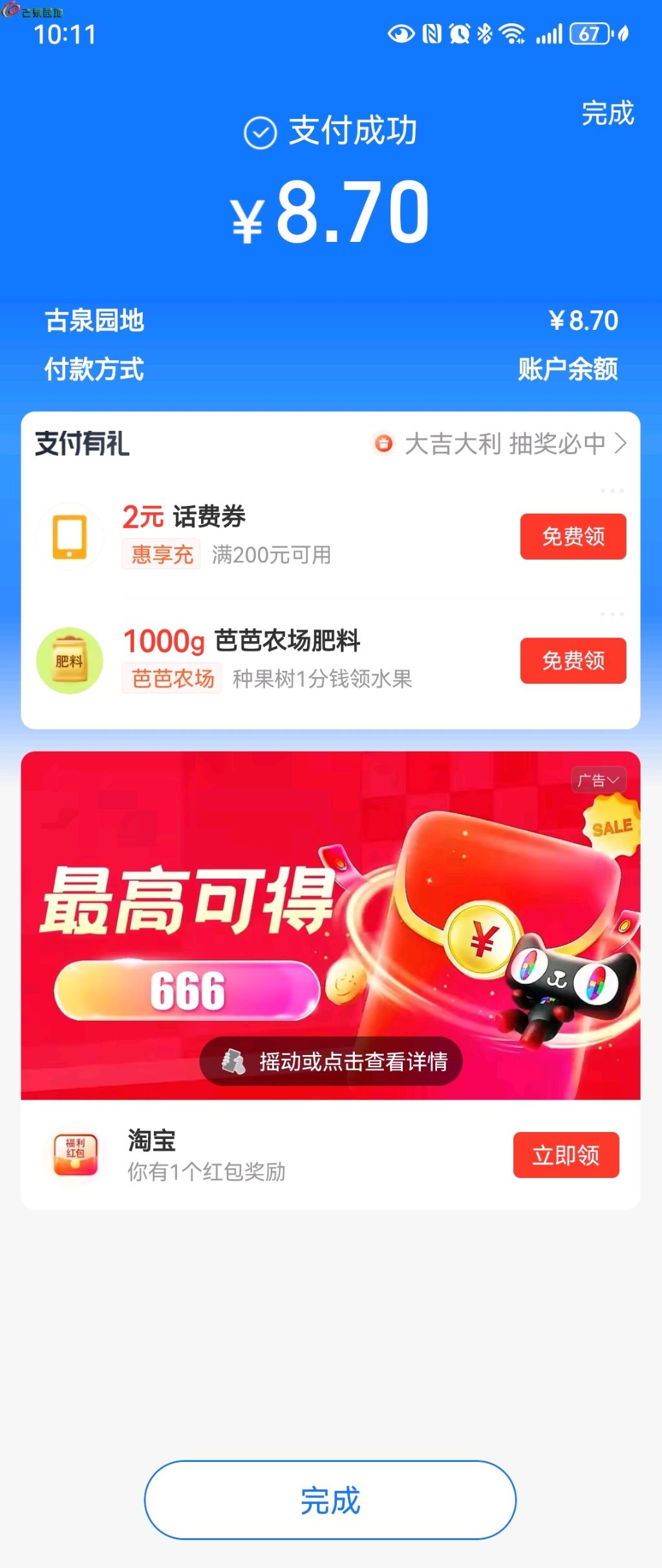
Task: Tap 摇动或点击查看详情 on the banner
Action: [331, 1062]
